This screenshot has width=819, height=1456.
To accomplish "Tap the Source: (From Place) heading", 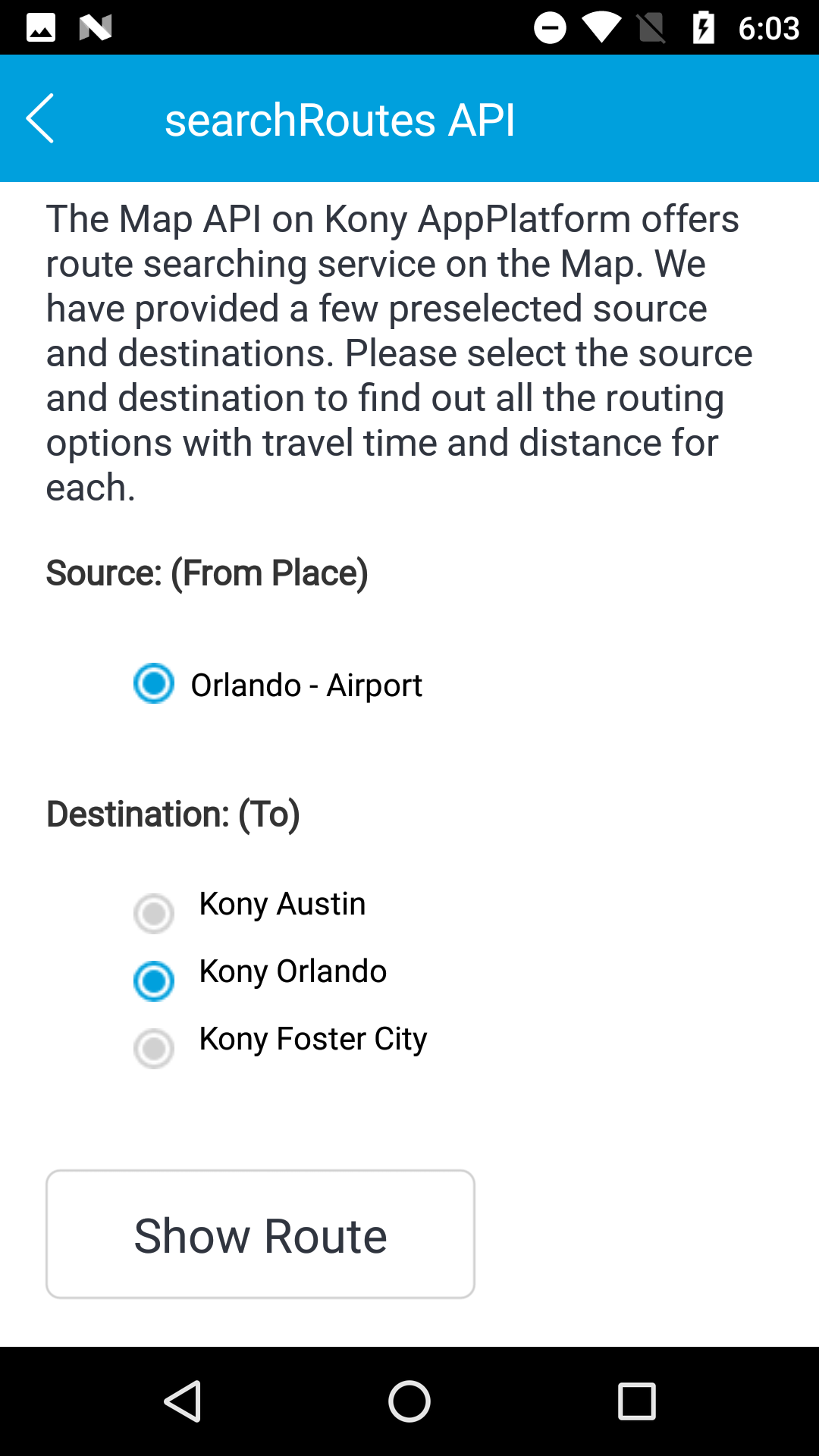I will coord(207,573).
